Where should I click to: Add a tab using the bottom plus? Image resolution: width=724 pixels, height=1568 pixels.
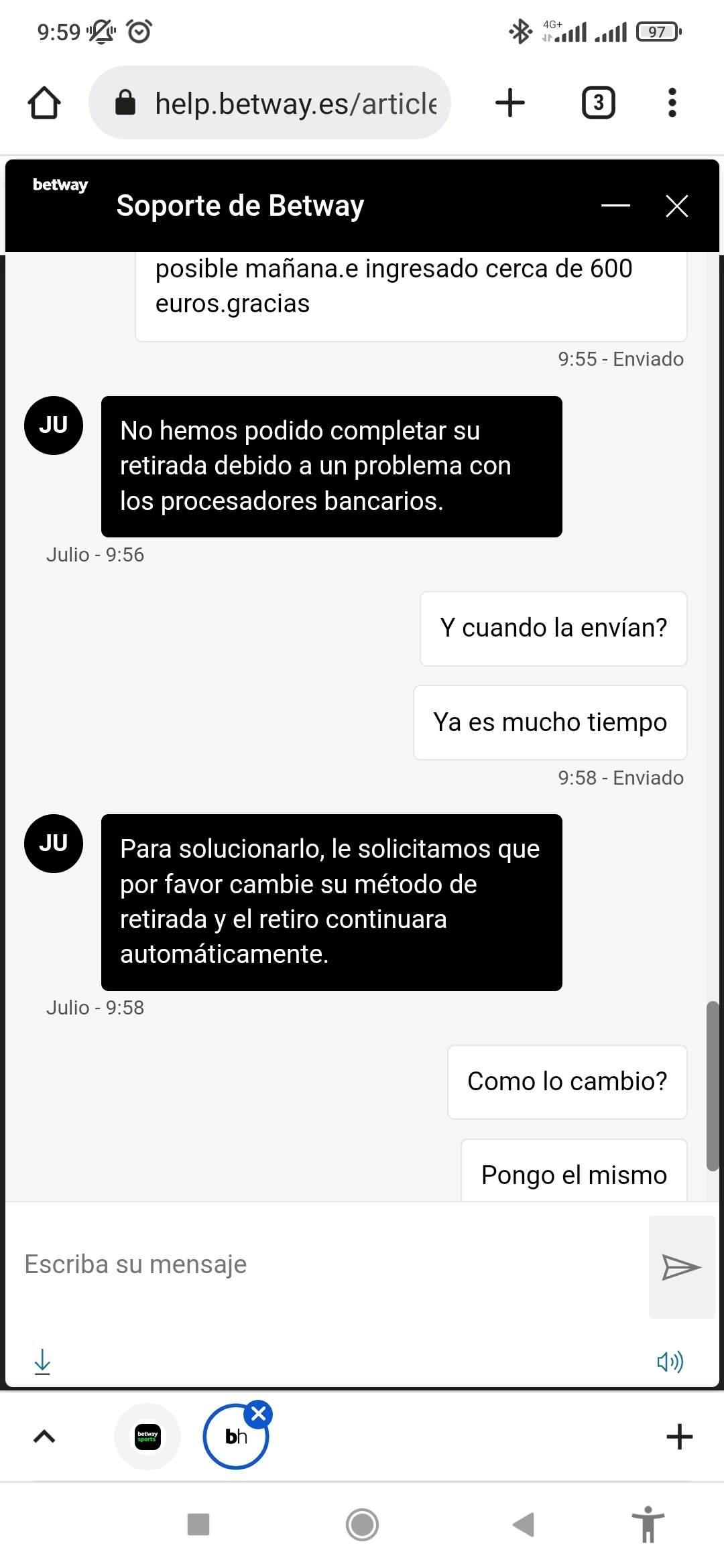click(x=679, y=1437)
